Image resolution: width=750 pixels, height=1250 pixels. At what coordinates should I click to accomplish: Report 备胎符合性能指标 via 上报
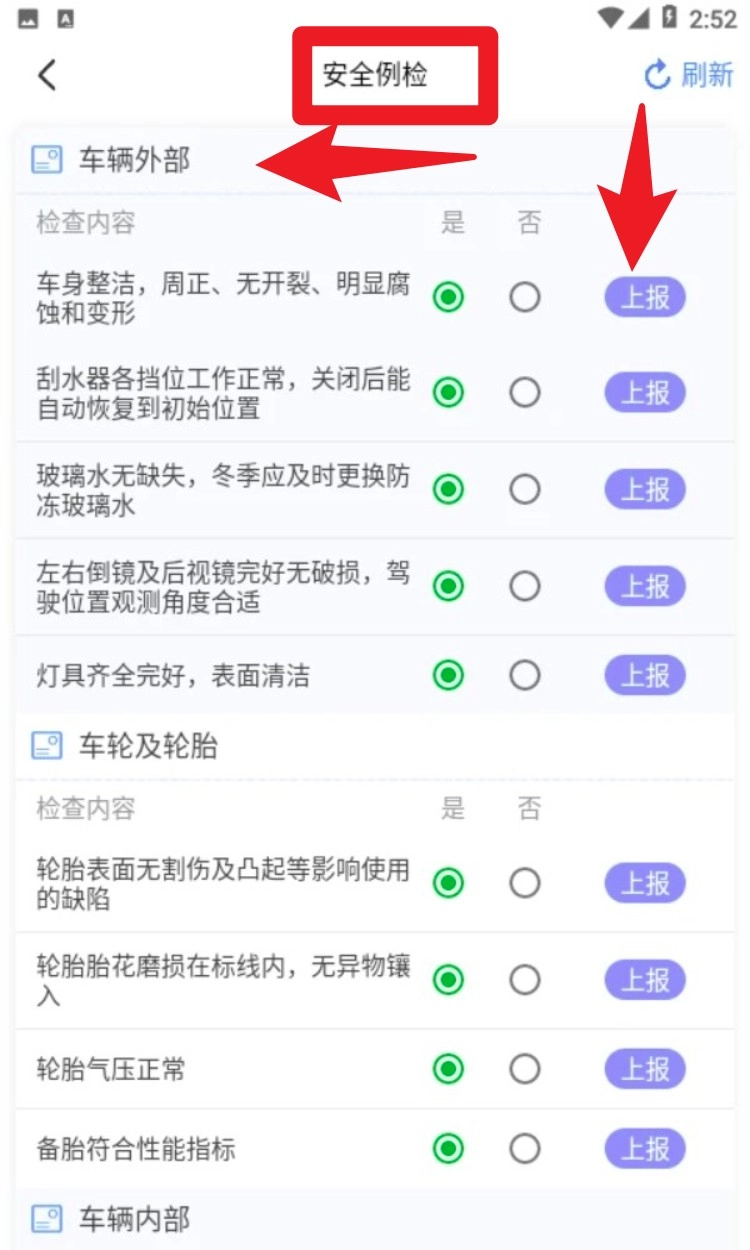coord(645,1148)
